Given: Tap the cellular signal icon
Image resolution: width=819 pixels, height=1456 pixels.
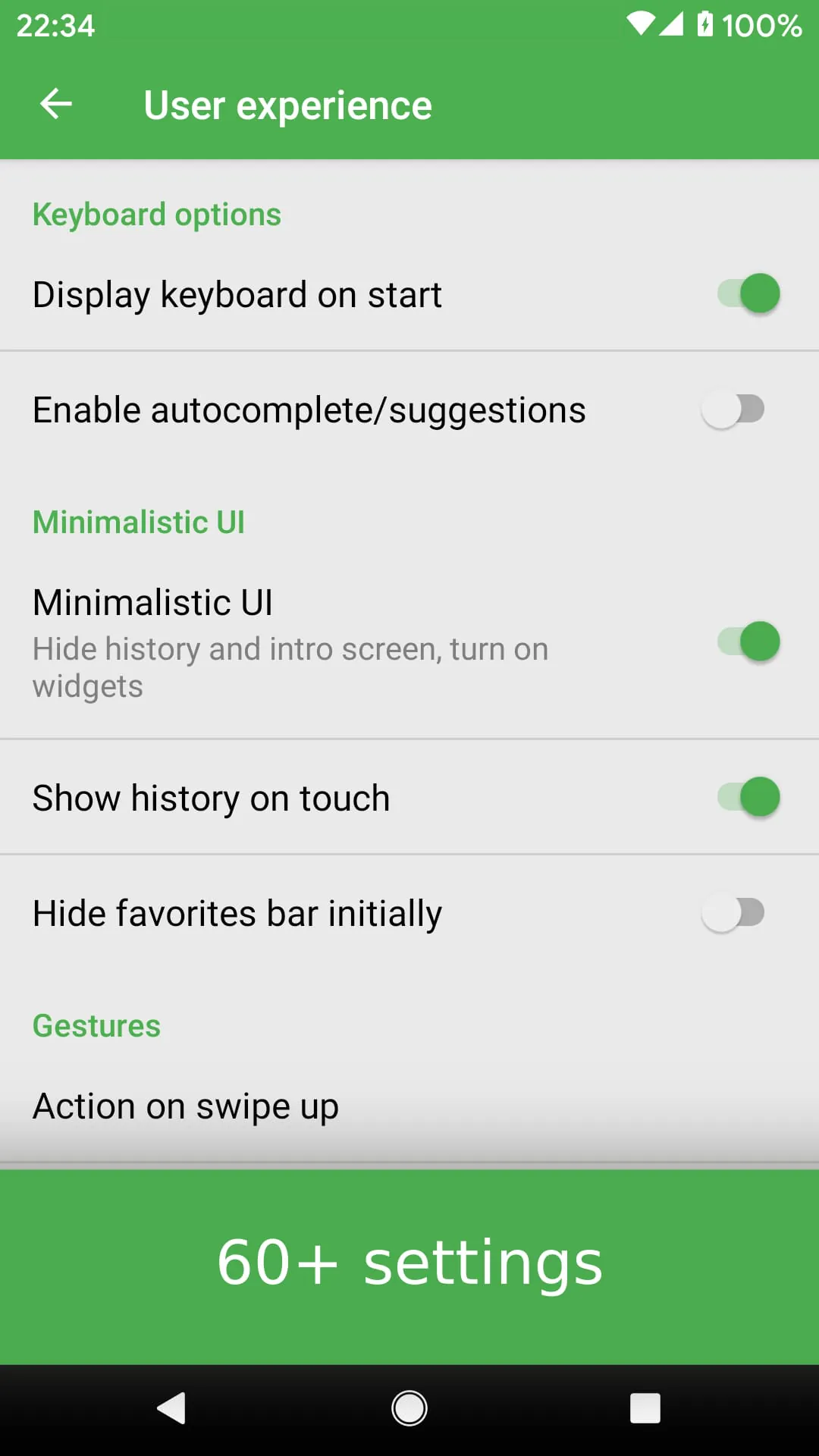Looking at the screenshot, I should (673, 25).
